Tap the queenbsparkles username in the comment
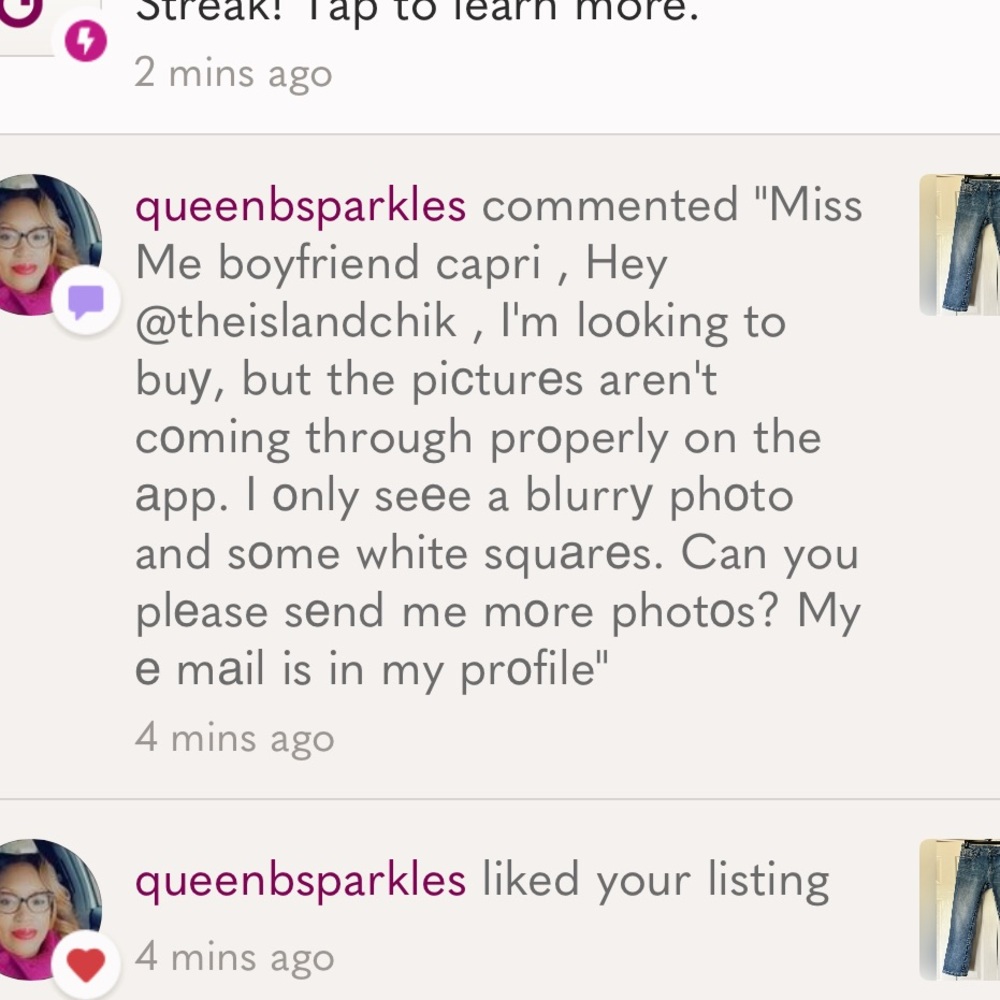Image resolution: width=1000 pixels, height=1000 pixels. tap(300, 206)
